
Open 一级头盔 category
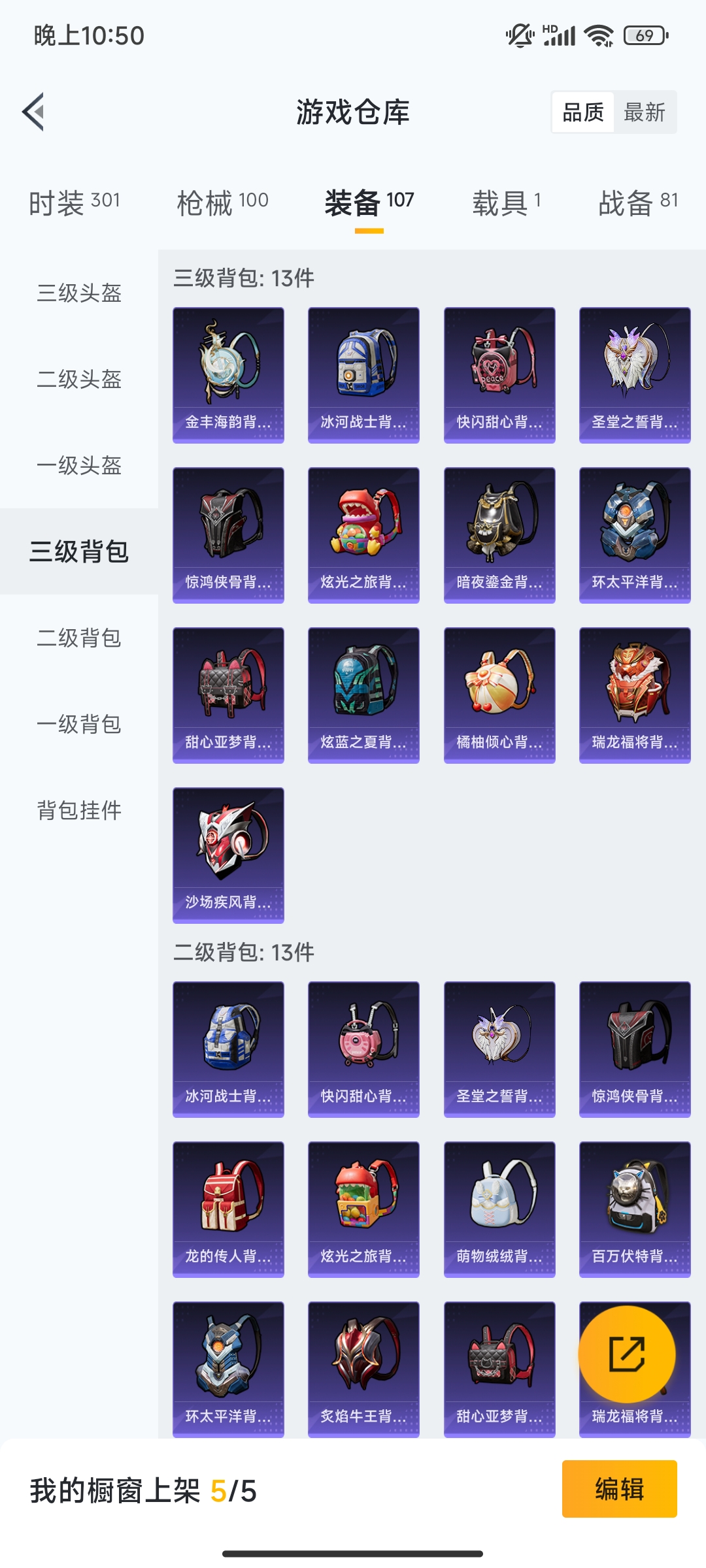(x=79, y=465)
